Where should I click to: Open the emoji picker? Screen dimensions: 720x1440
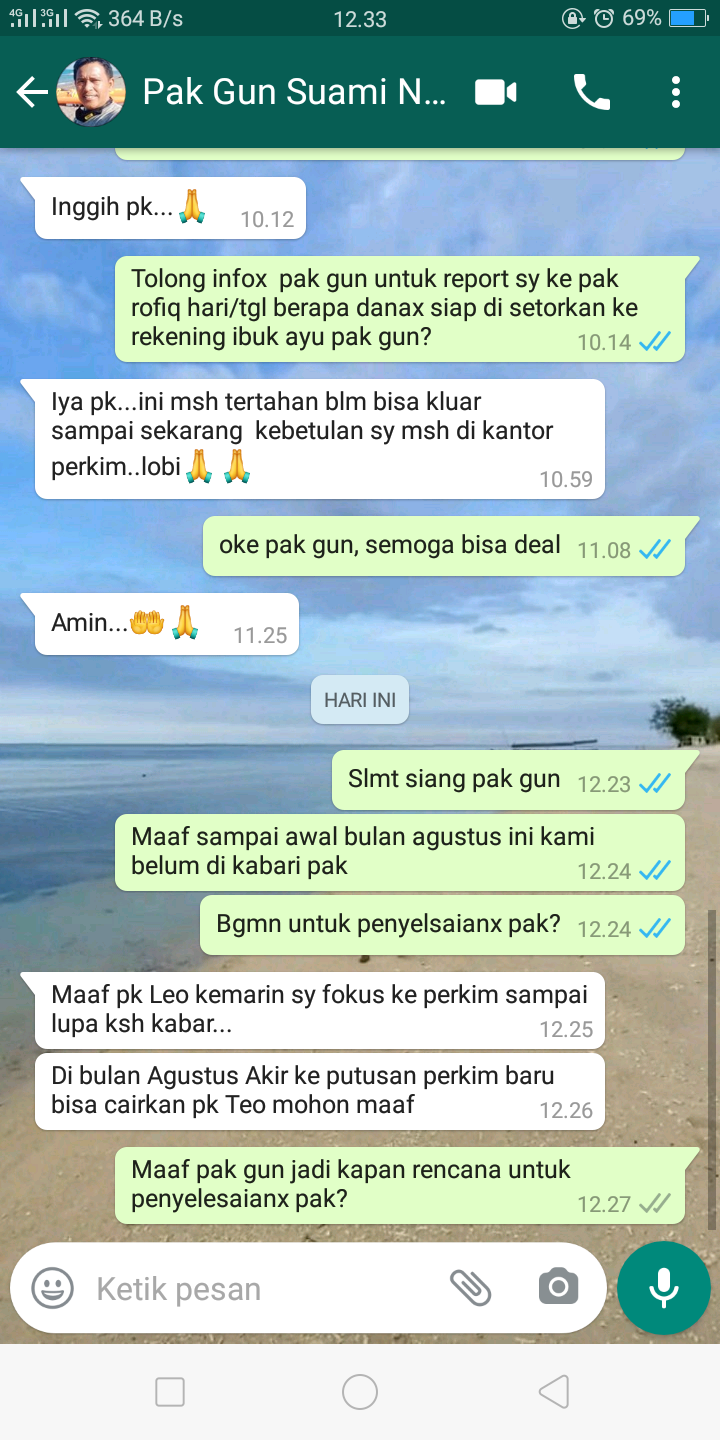[x=52, y=1288]
